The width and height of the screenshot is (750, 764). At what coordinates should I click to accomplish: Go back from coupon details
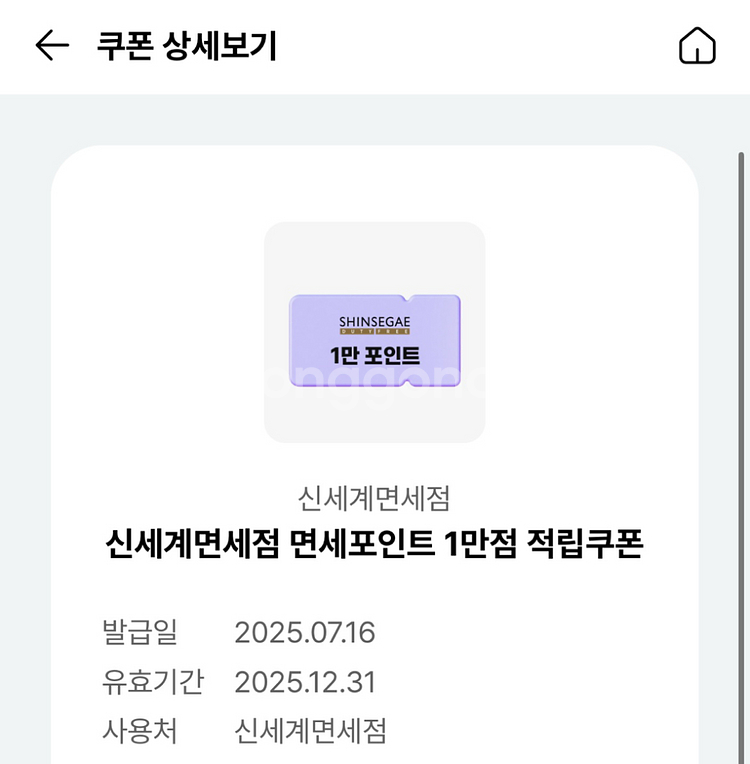(51, 46)
